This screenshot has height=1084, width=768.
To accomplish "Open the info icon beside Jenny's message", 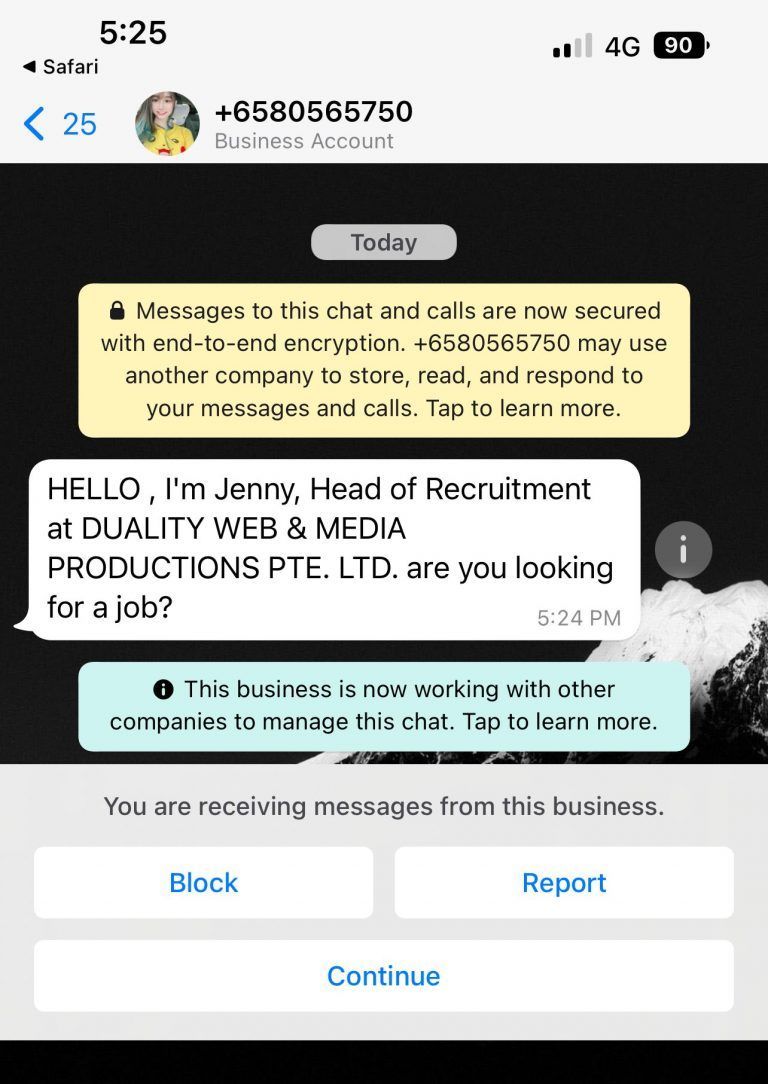I will coord(683,549).
